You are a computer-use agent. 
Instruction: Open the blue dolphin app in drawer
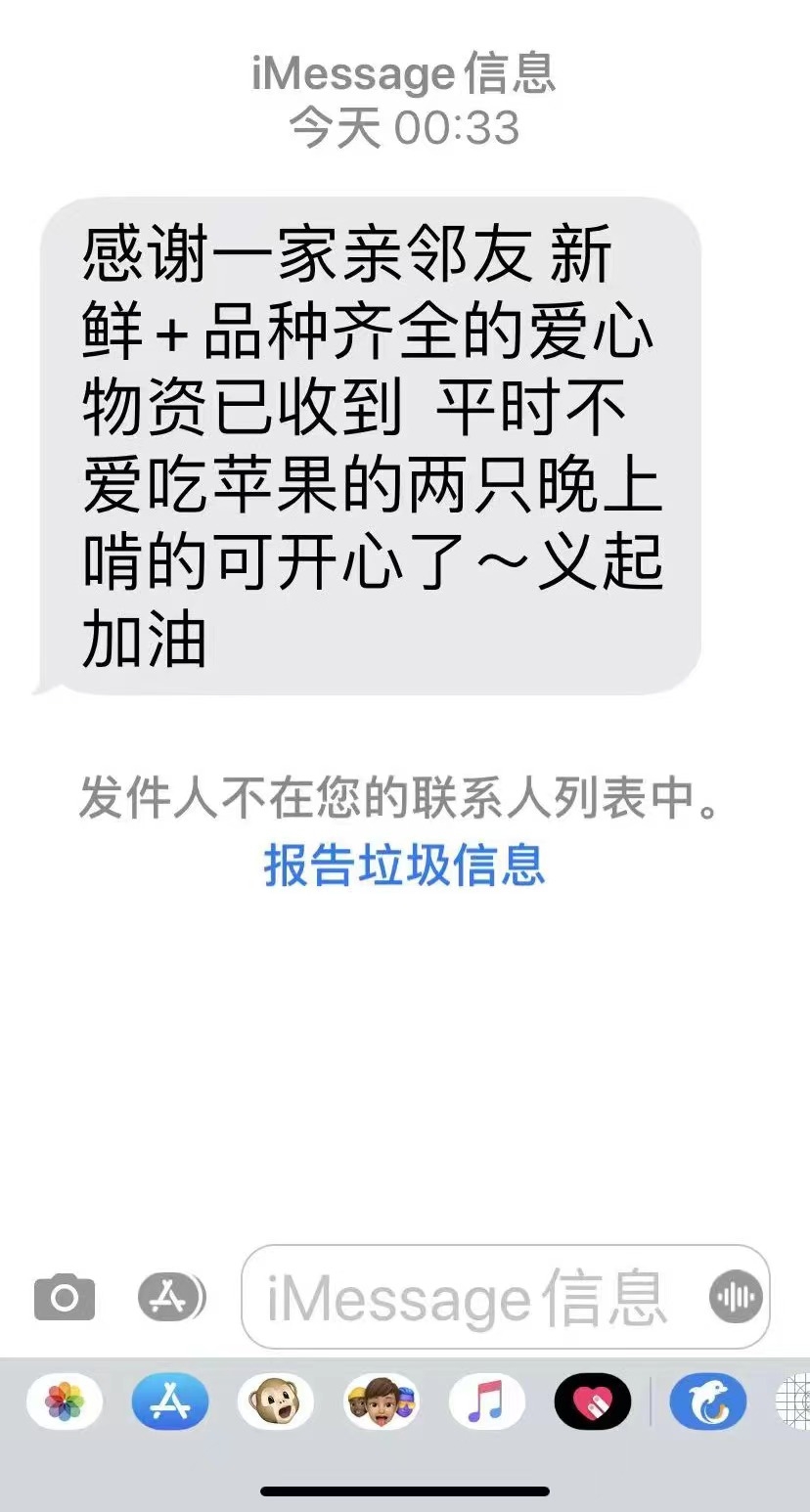point(707,1402)
